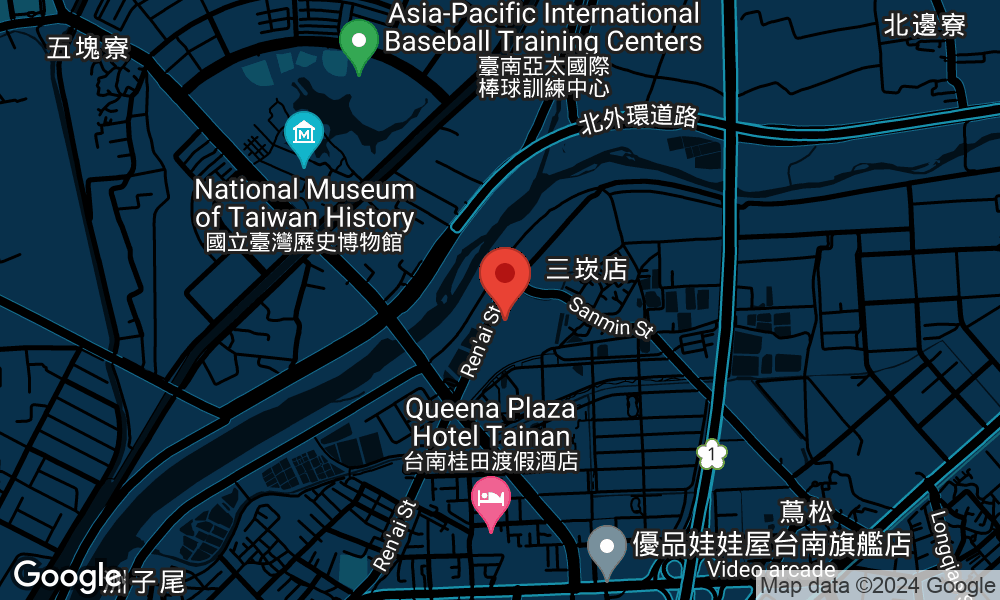The width and height of the screenshot is (1000, 600).
Task: Open the National Museum of Taiwan History marker
Action: coord(304,139)
